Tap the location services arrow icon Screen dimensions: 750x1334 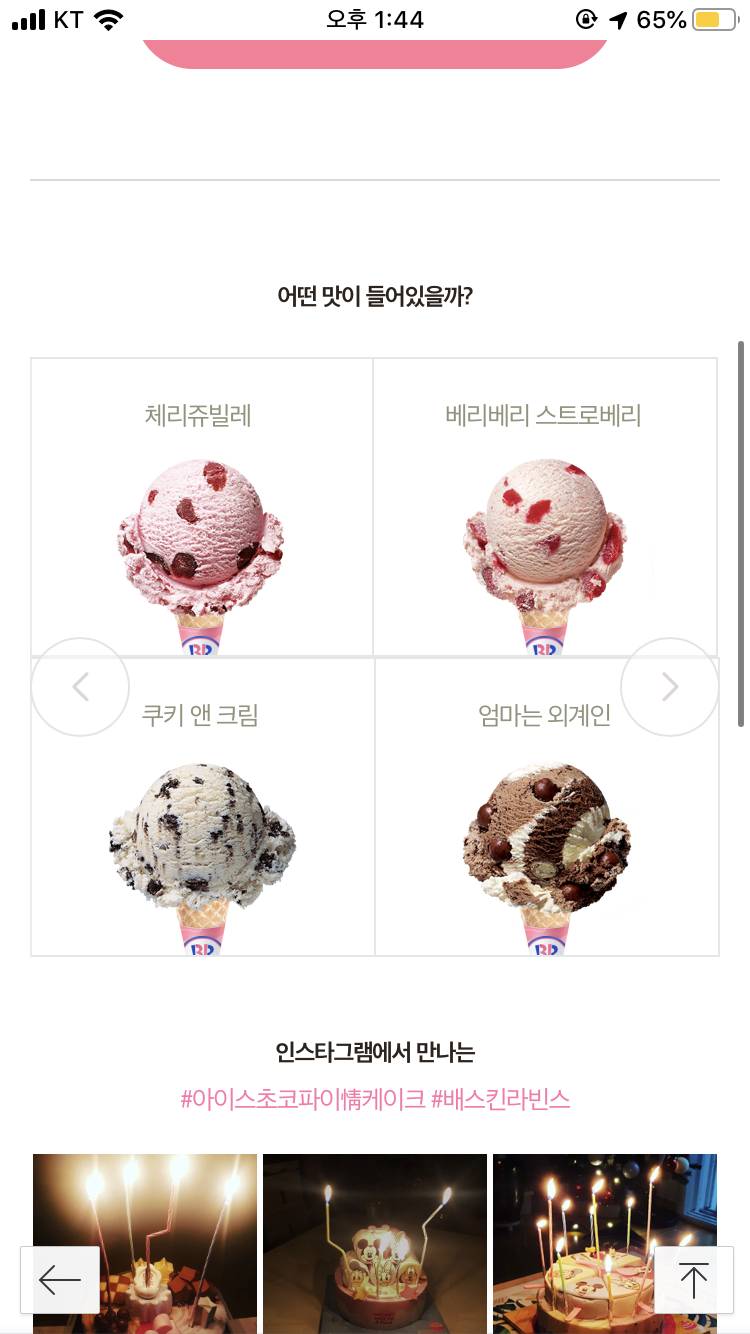pyautogui.click(x=618, y=18)
